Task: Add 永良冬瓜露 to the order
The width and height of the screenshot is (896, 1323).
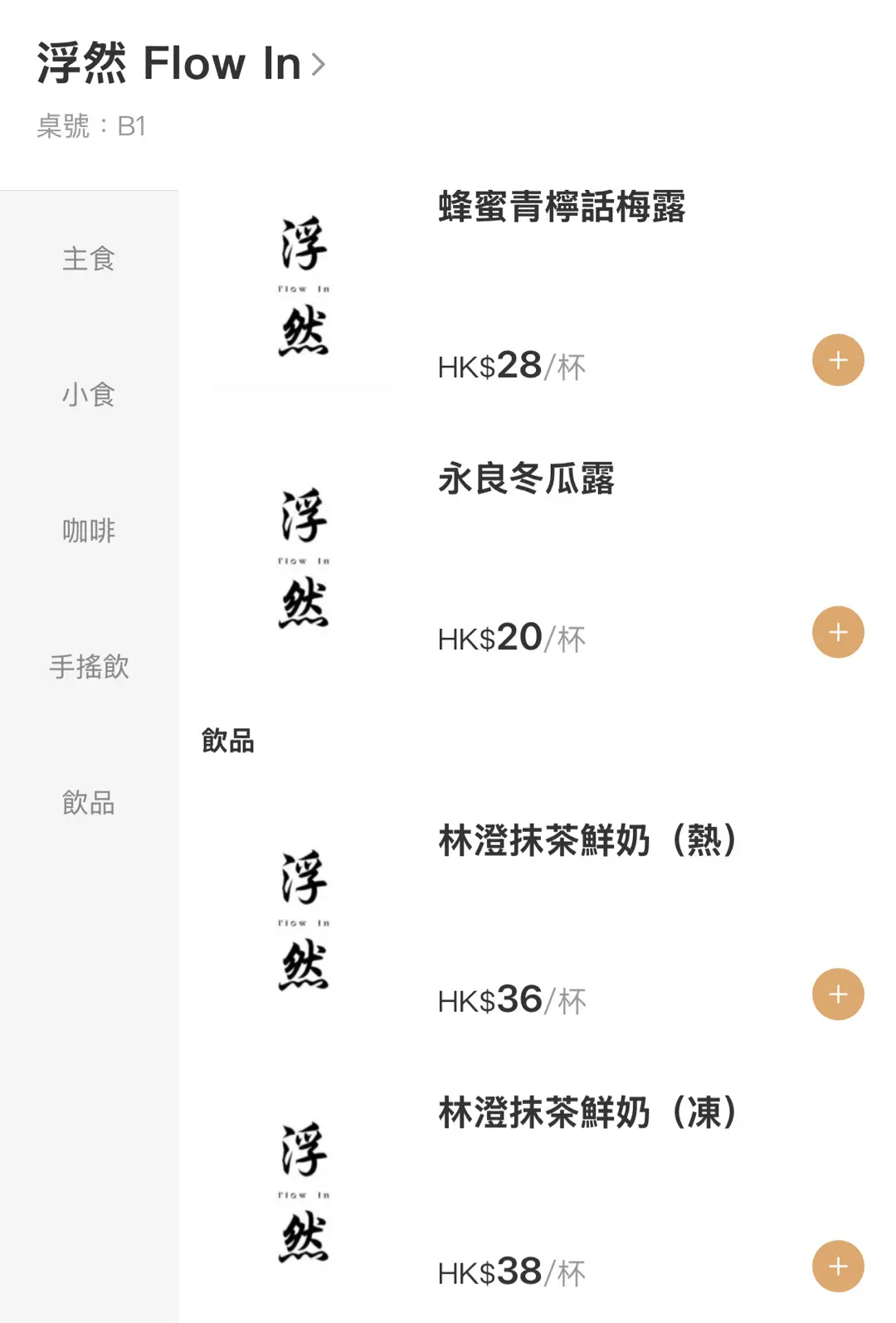Action: 838,632
